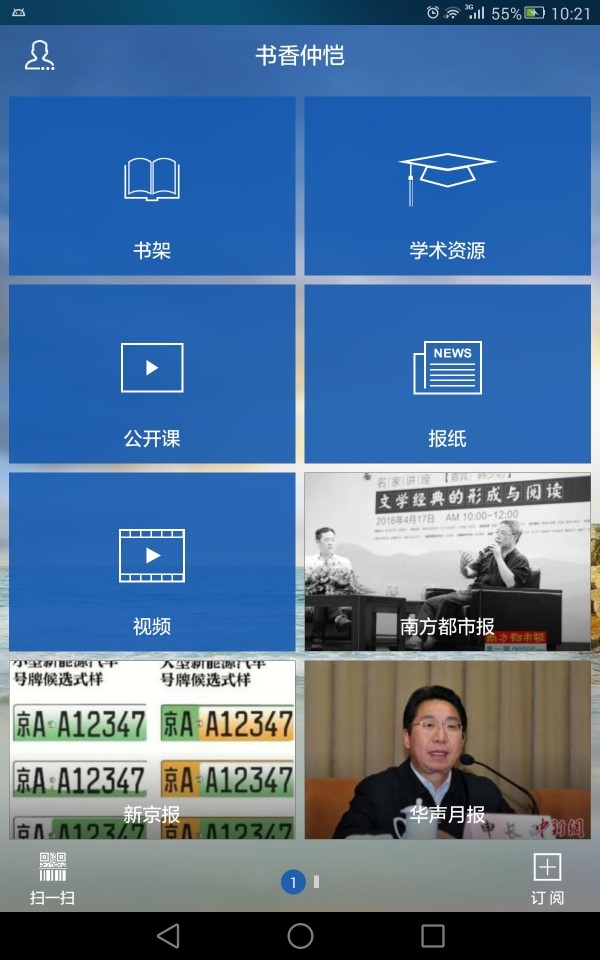Open the 学术资源 academic resources tile

(447, 186)
